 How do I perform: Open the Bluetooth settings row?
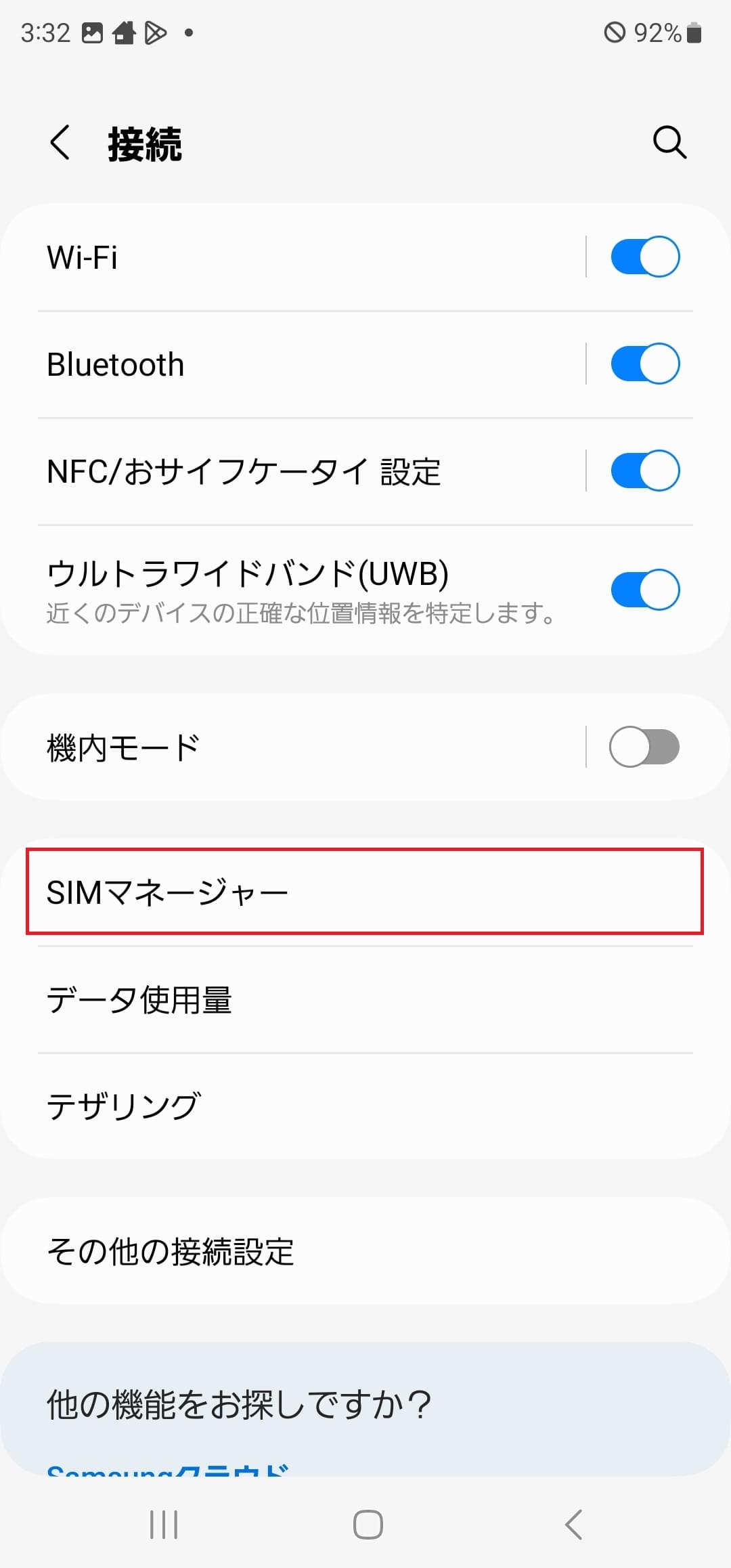311,364
